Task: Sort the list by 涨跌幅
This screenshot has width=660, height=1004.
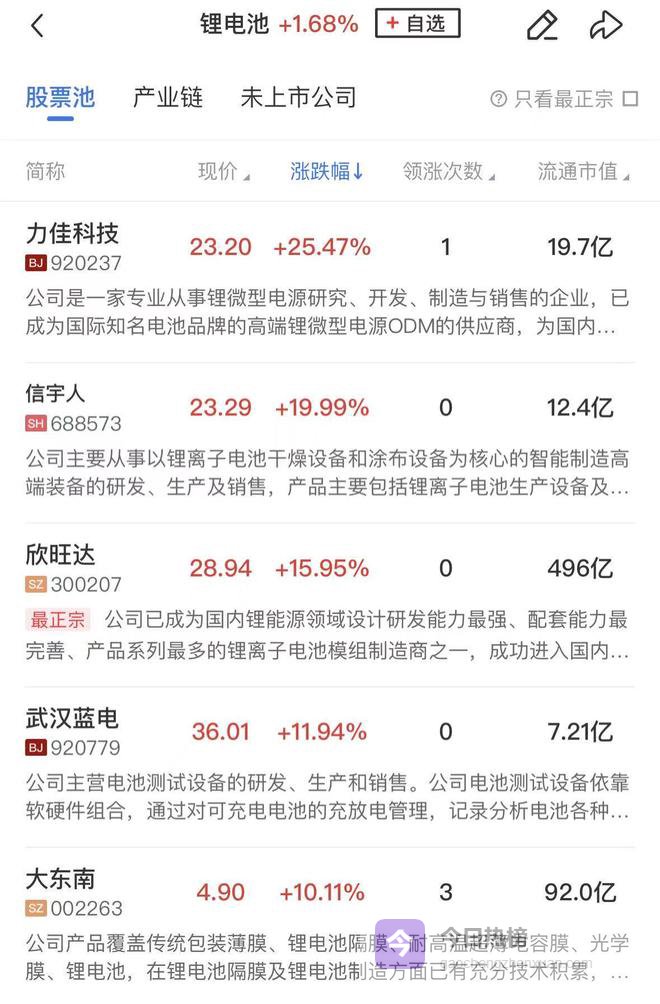Action: click(326, 171)
